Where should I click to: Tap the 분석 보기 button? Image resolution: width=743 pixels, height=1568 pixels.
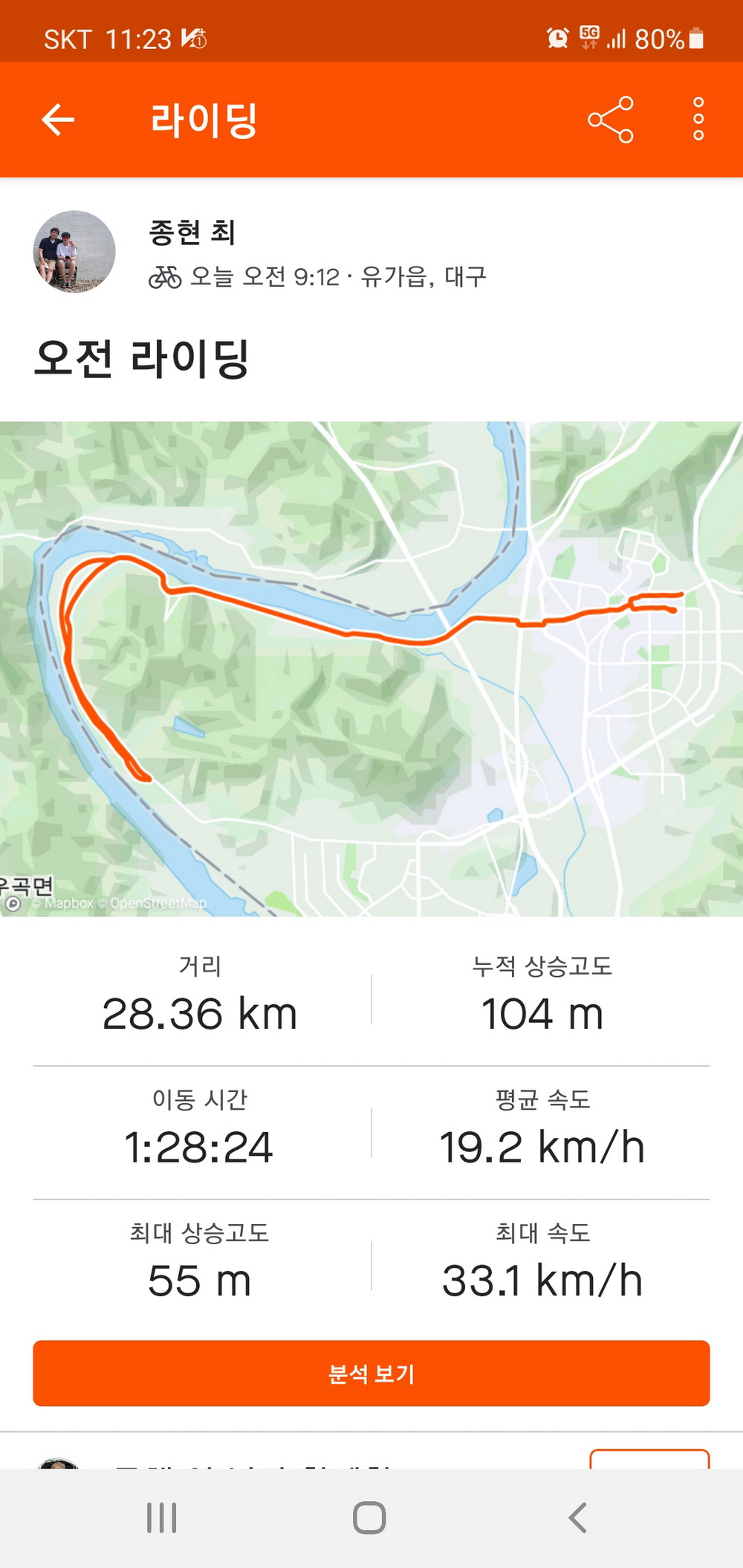371,1373
